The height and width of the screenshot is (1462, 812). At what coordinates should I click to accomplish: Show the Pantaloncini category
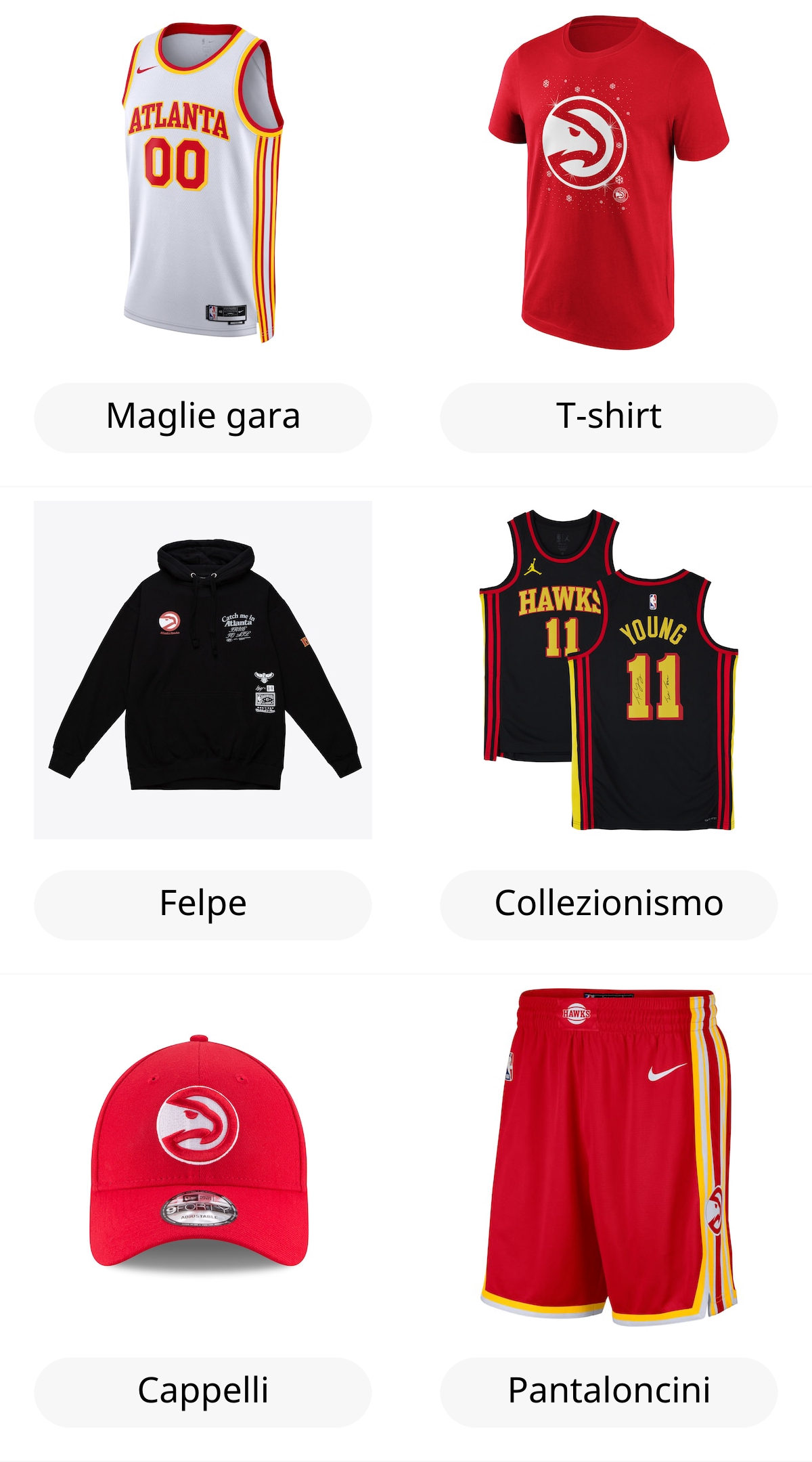click(608, 1392)
